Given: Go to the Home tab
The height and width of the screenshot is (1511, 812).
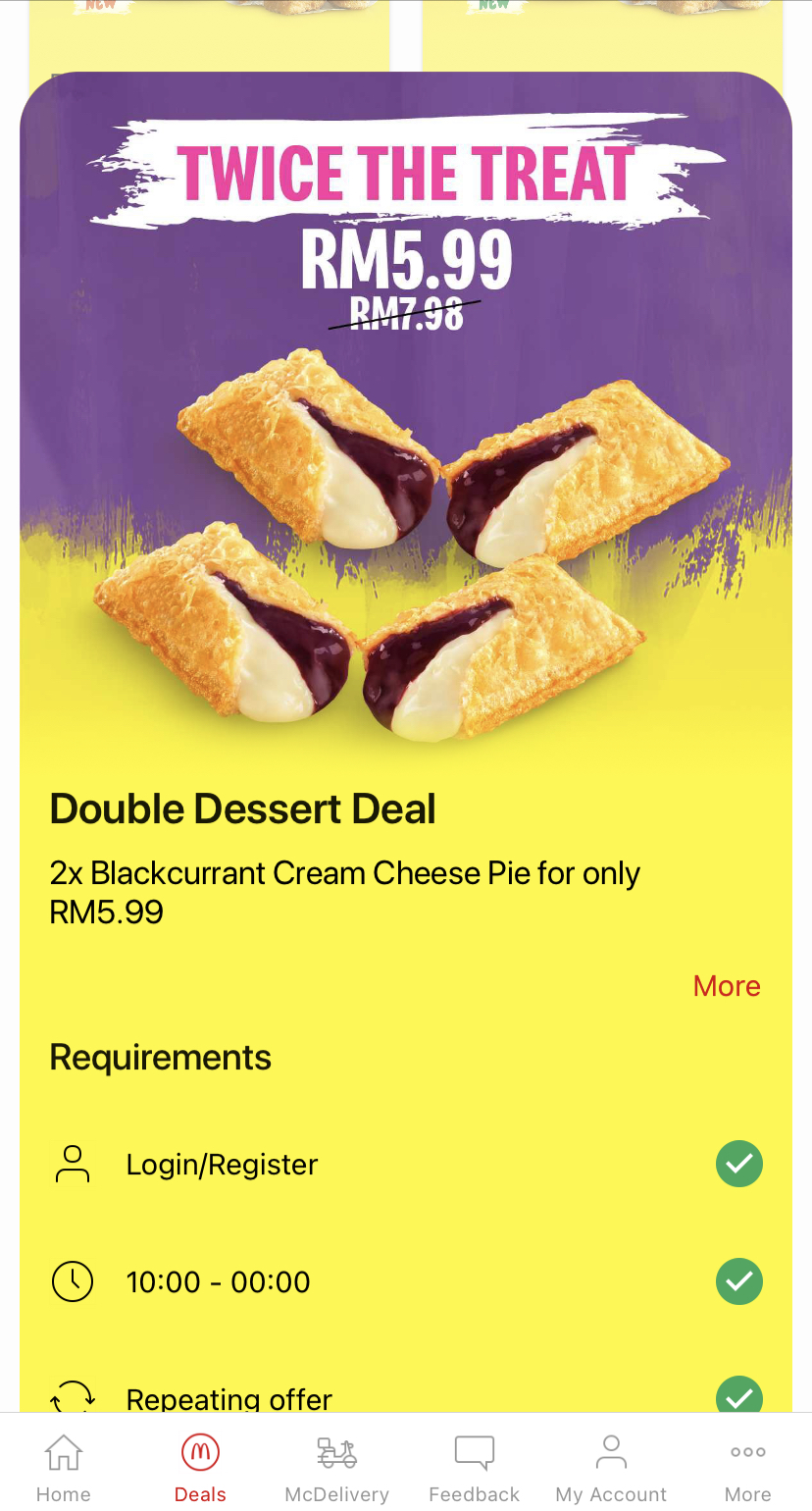Looking at the screenshot, I should click(x=64, y=1466).
